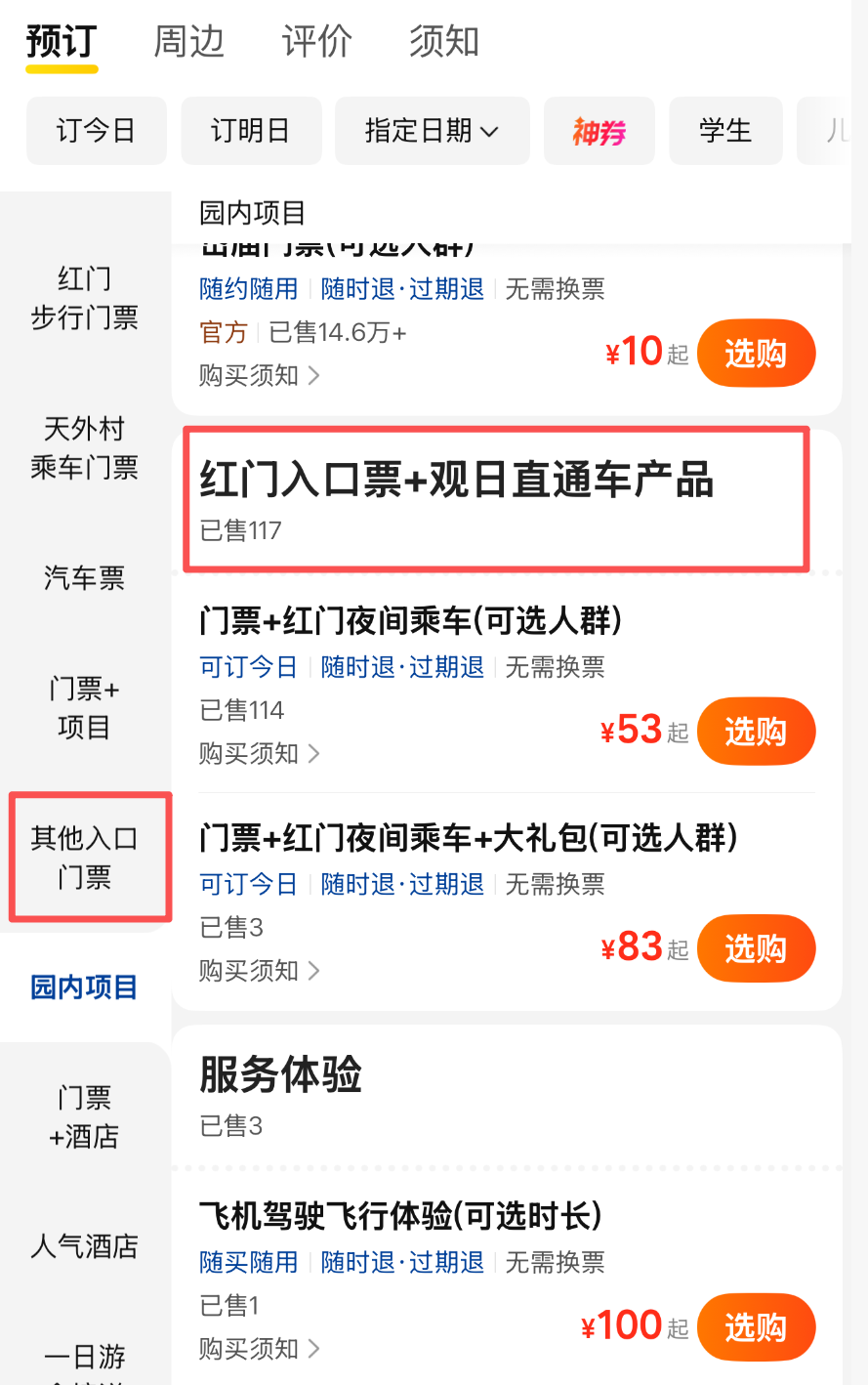Screen dimensions: 868x1385
Task: Tap the 神券 coupon chip
Action: (x=599, y=131)
